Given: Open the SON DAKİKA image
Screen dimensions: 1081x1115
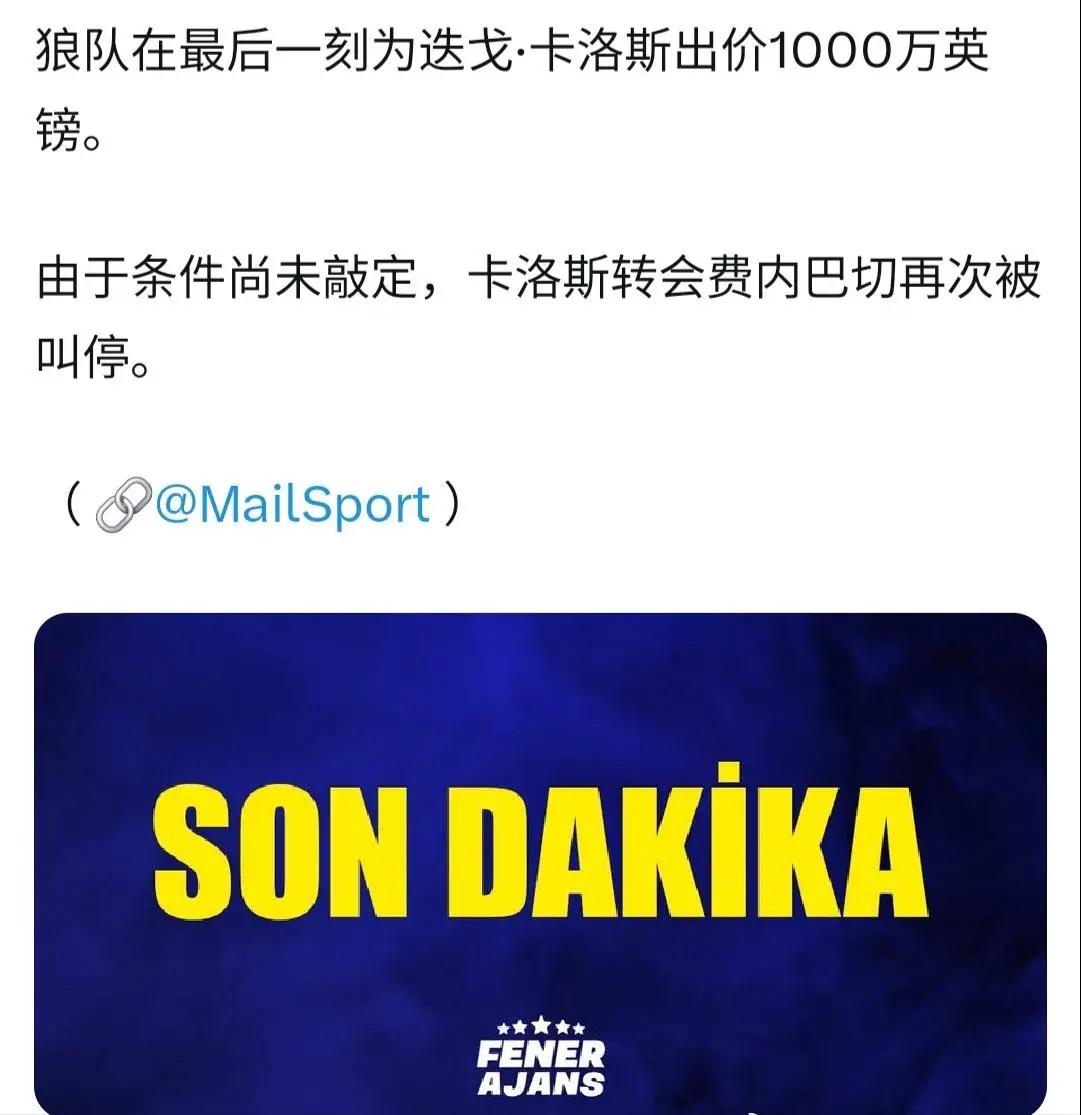Looking at the screenshot, I should point(540,860).
